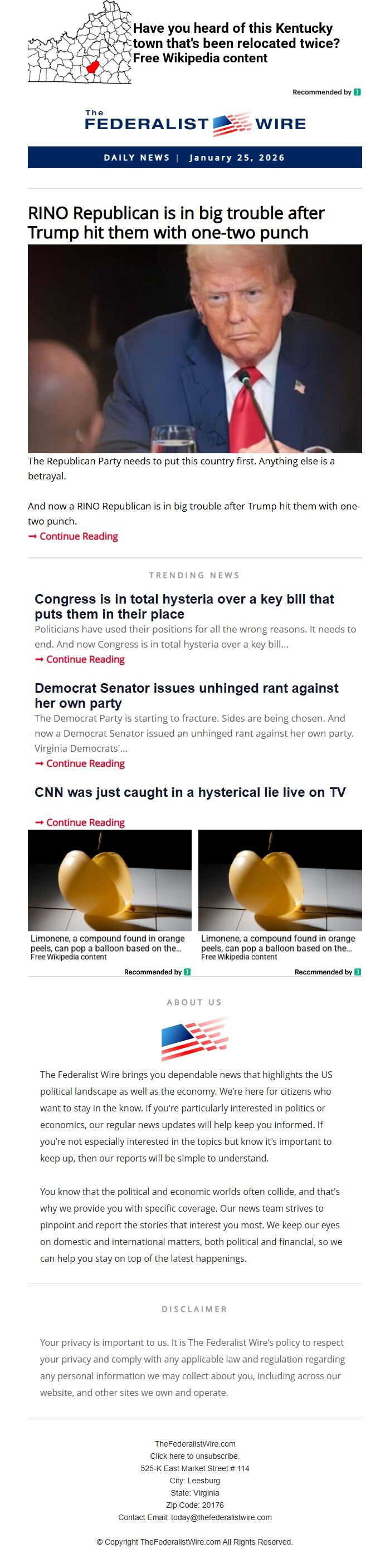Email today@thefederalistwire.com contact address

221,1517
